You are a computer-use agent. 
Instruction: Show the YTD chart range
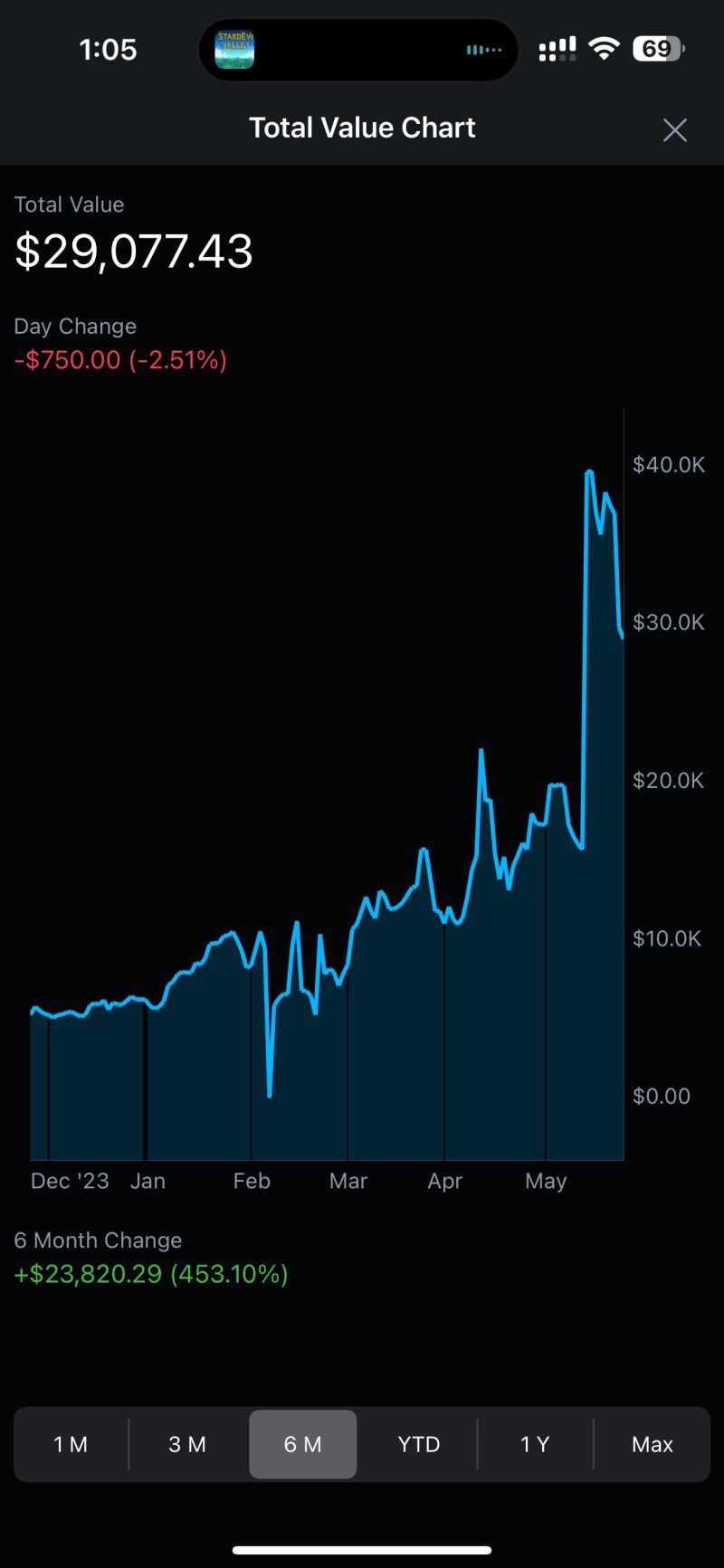click(x=418, y=1444)
